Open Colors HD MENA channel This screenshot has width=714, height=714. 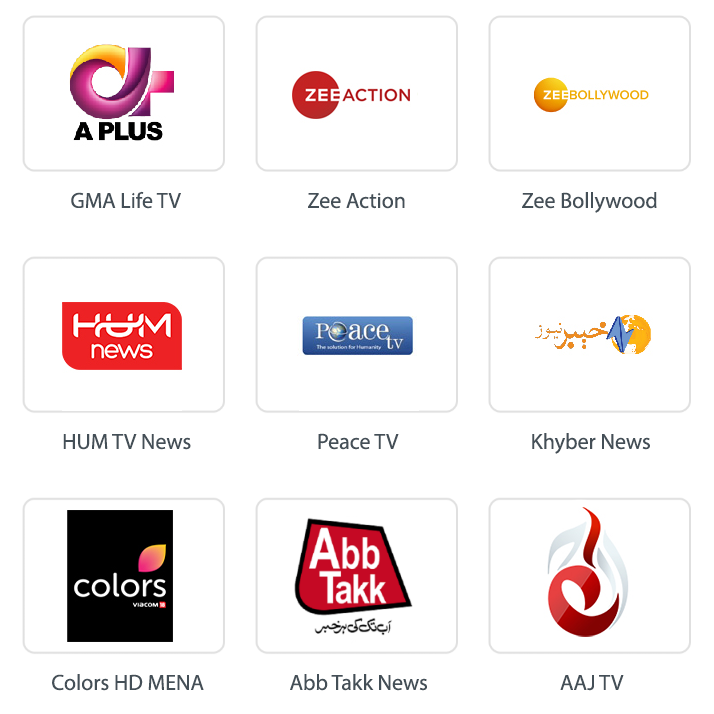(x=124, y=576)
